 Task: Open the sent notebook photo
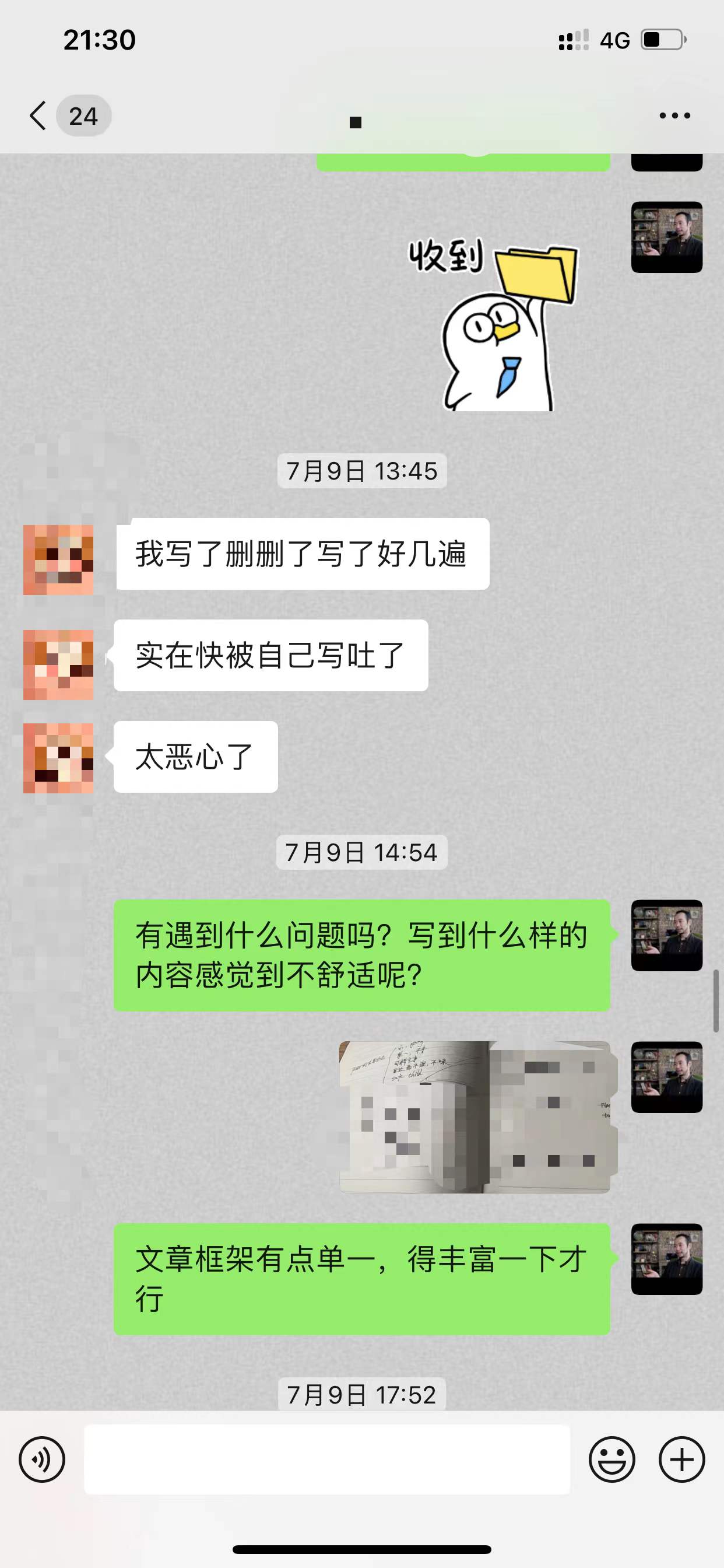tap(475, 1117)
